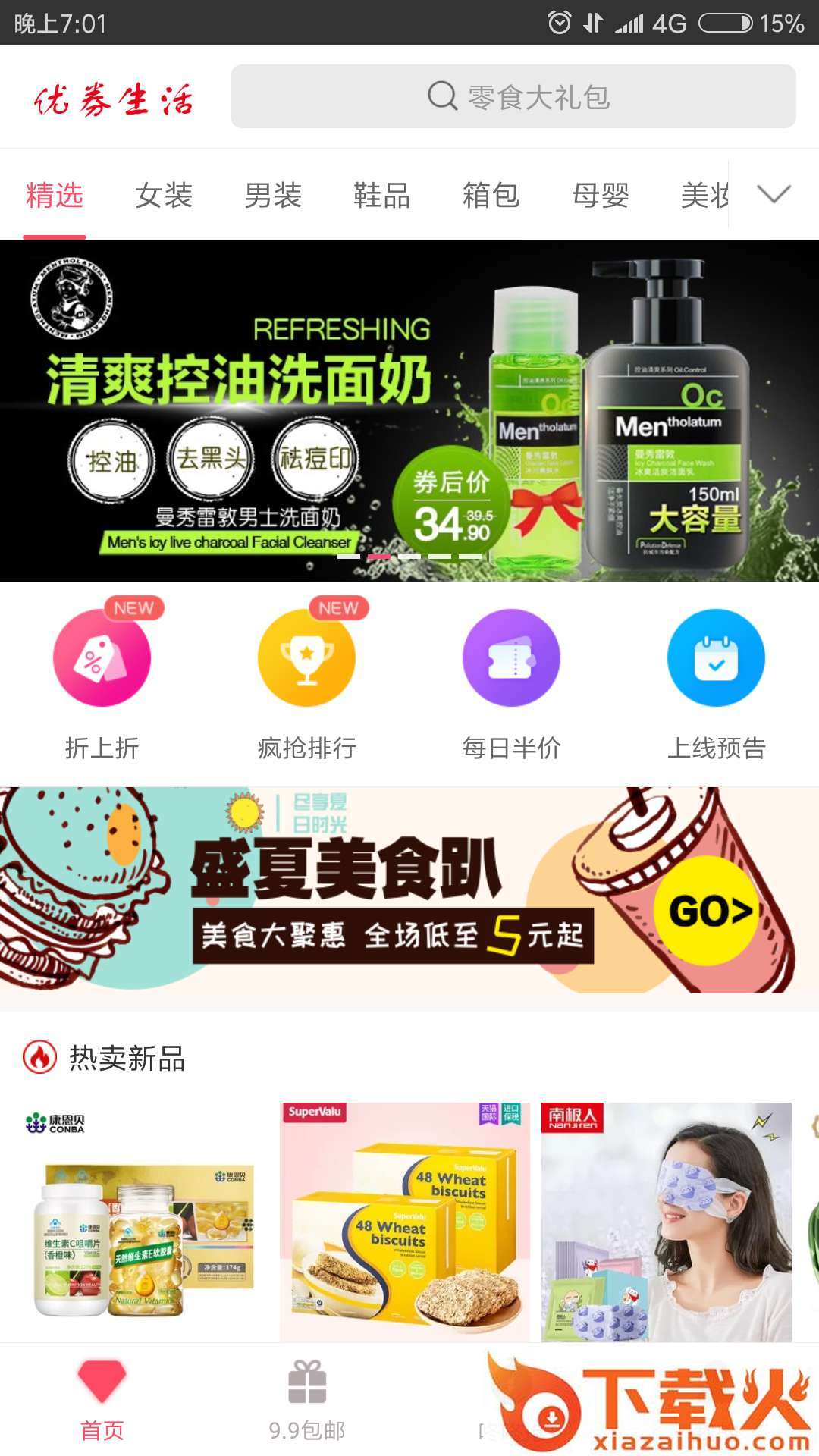
Task: Switch to the 女装 category tab
Action: [x=164, y=196]
